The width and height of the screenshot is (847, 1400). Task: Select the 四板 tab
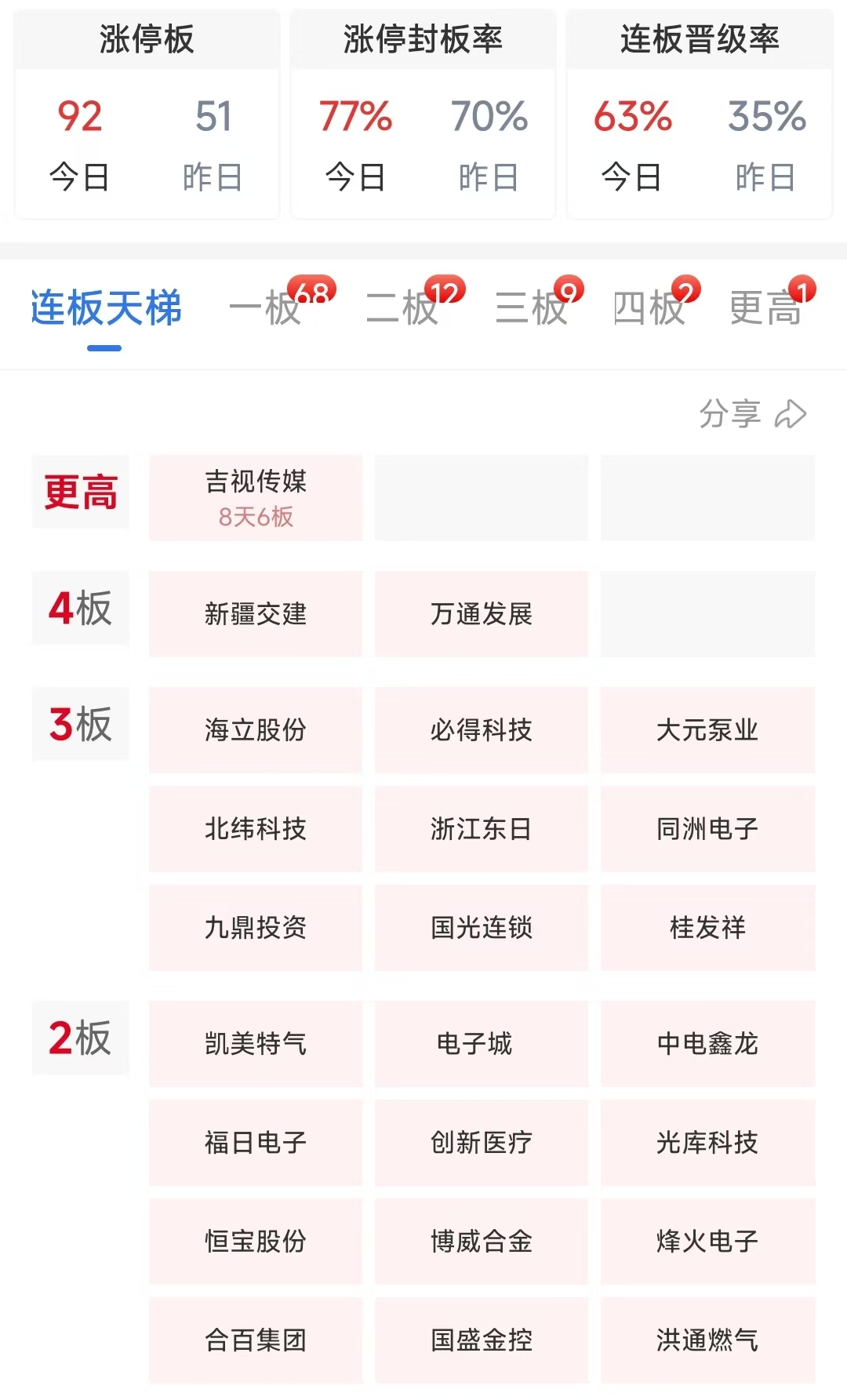click(650, 307)
